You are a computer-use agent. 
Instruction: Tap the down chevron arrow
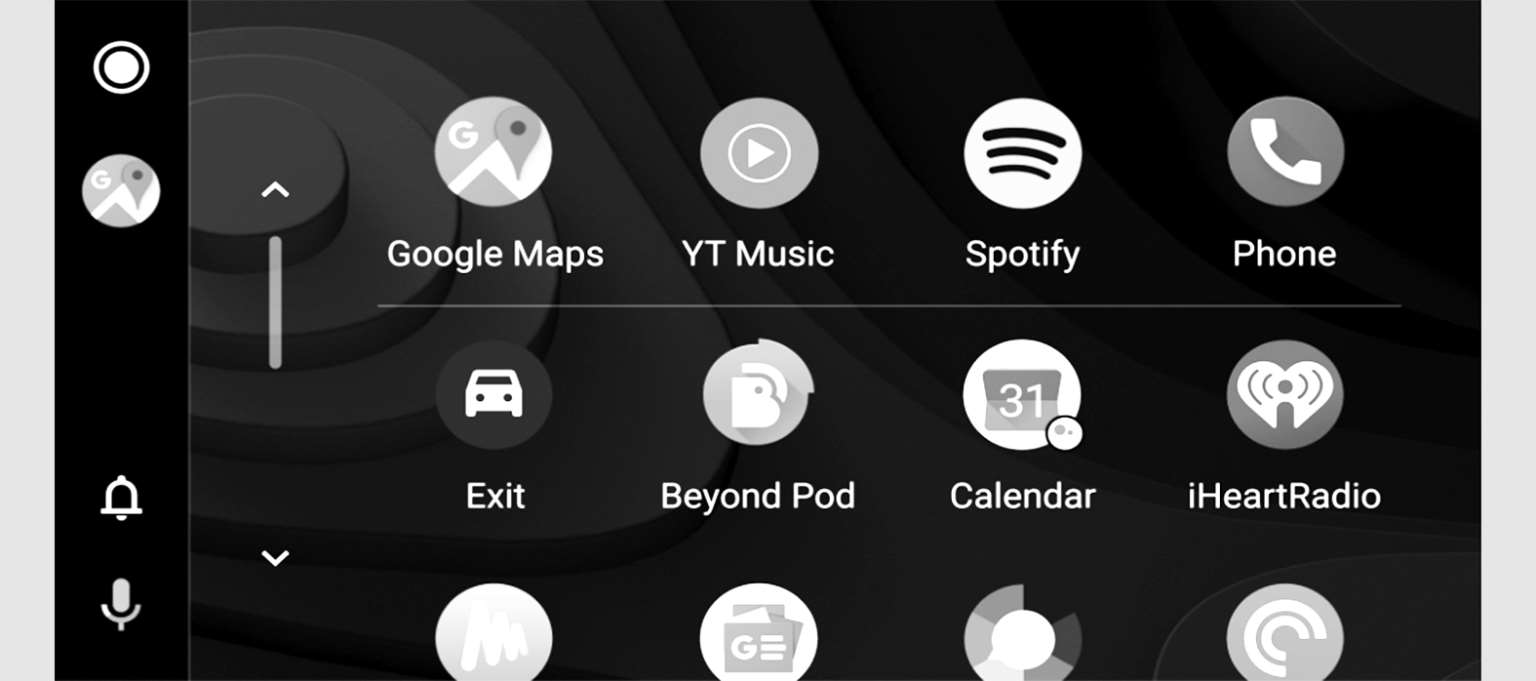coord(275,558)
